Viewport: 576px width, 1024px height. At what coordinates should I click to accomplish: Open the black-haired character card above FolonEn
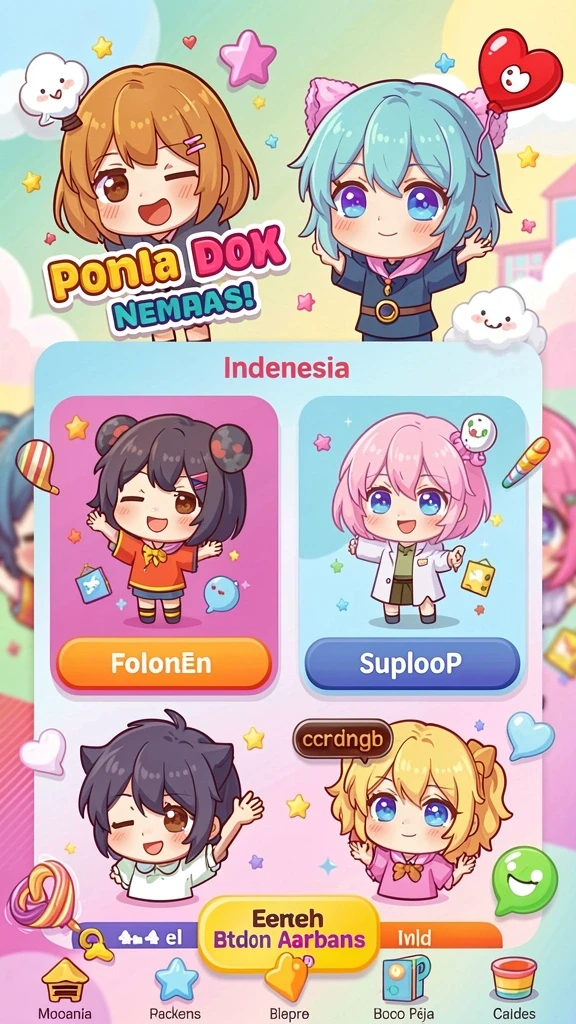pyautogui.click(x=164, y=516)
